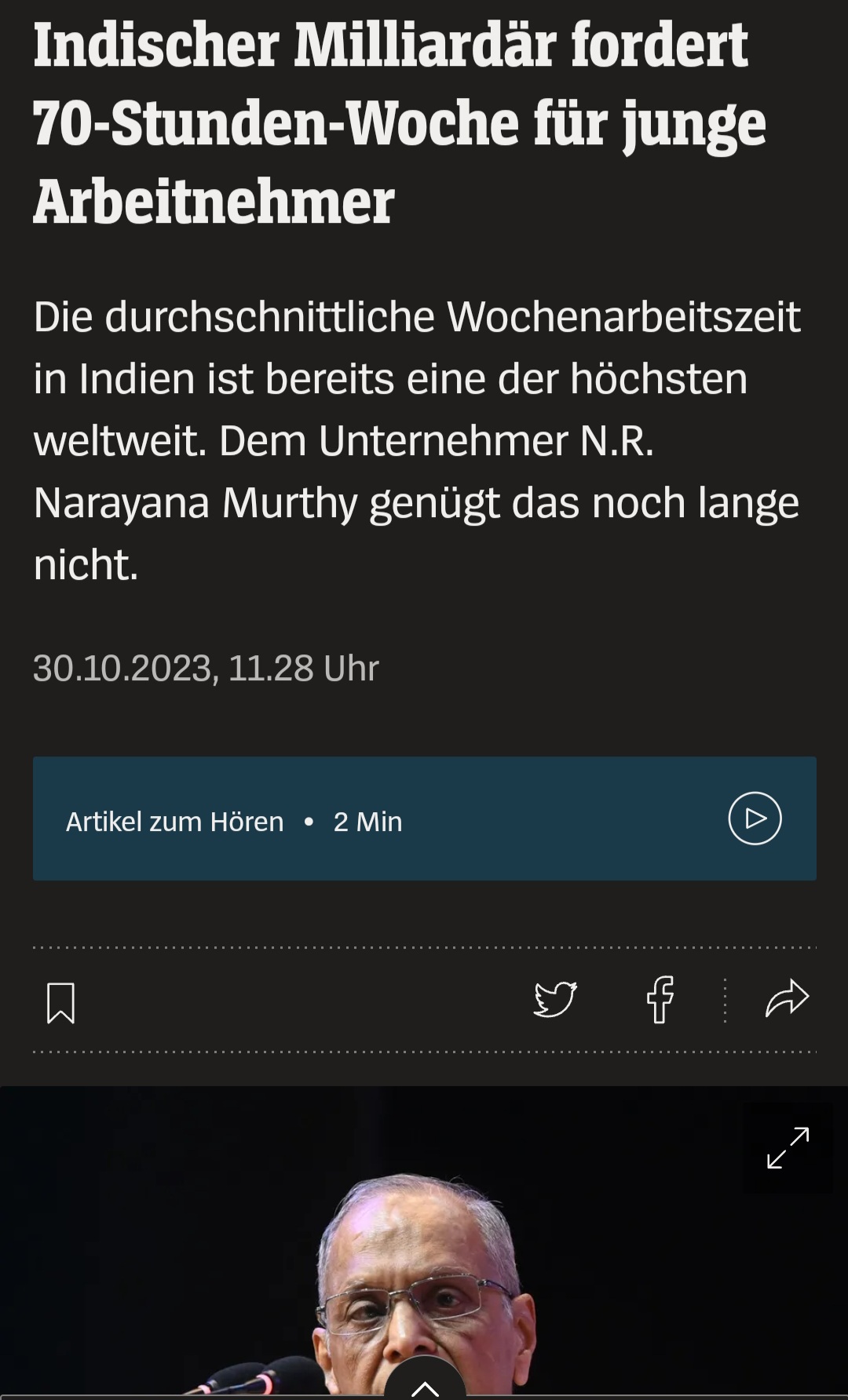Play the article audio

755,818
